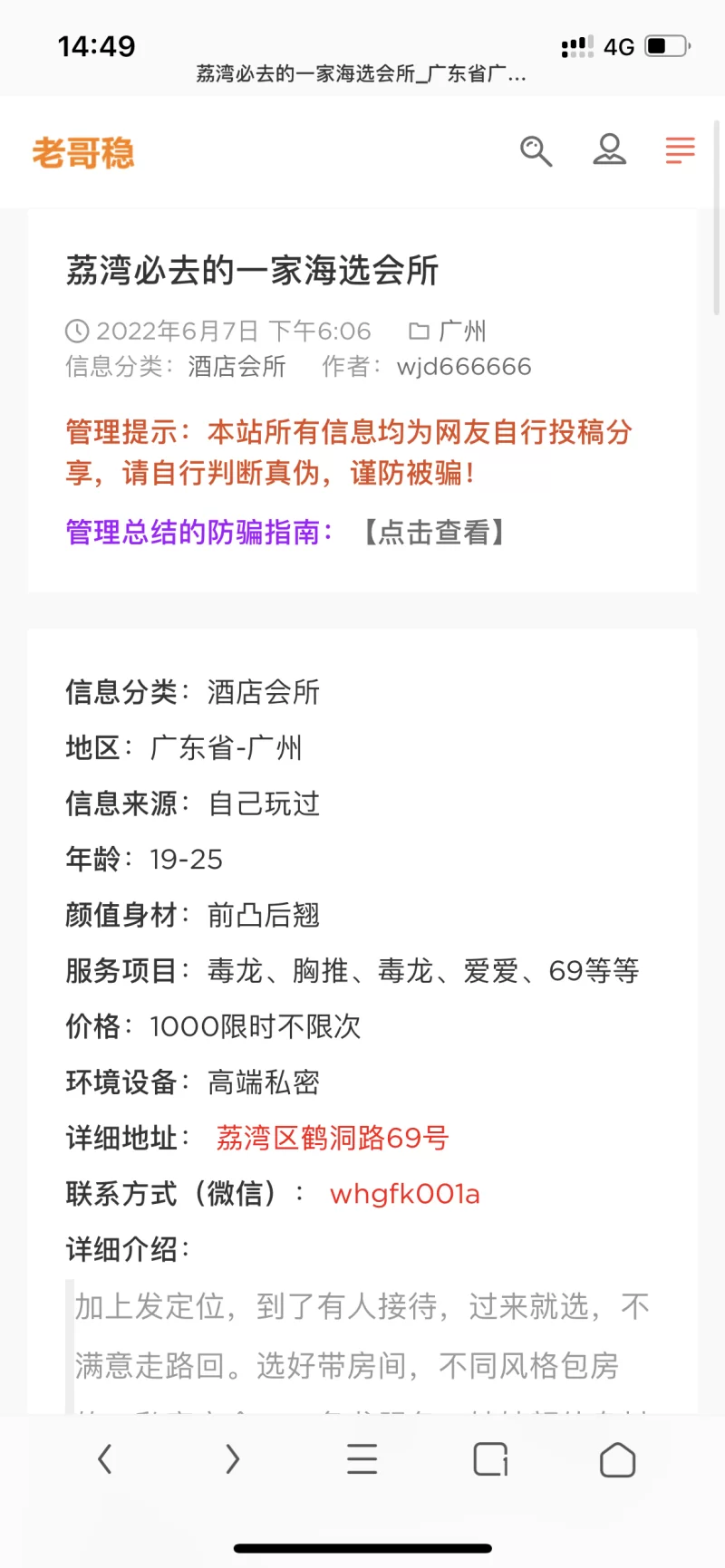Open the browser's three-line menu
This screenshot has width=725, height=1568.
[x=362, y=1458]
